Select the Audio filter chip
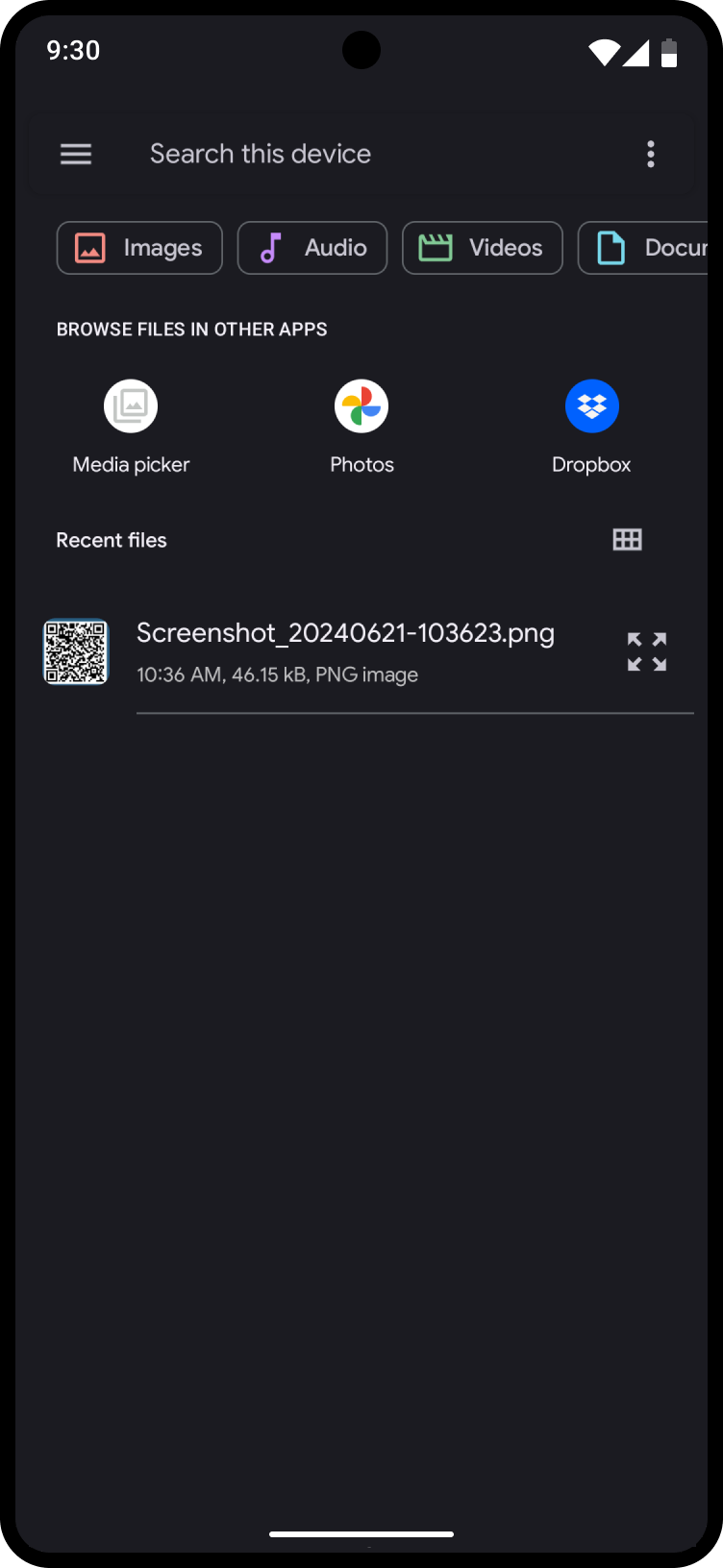723x1568 pixels. coord(312,248)
